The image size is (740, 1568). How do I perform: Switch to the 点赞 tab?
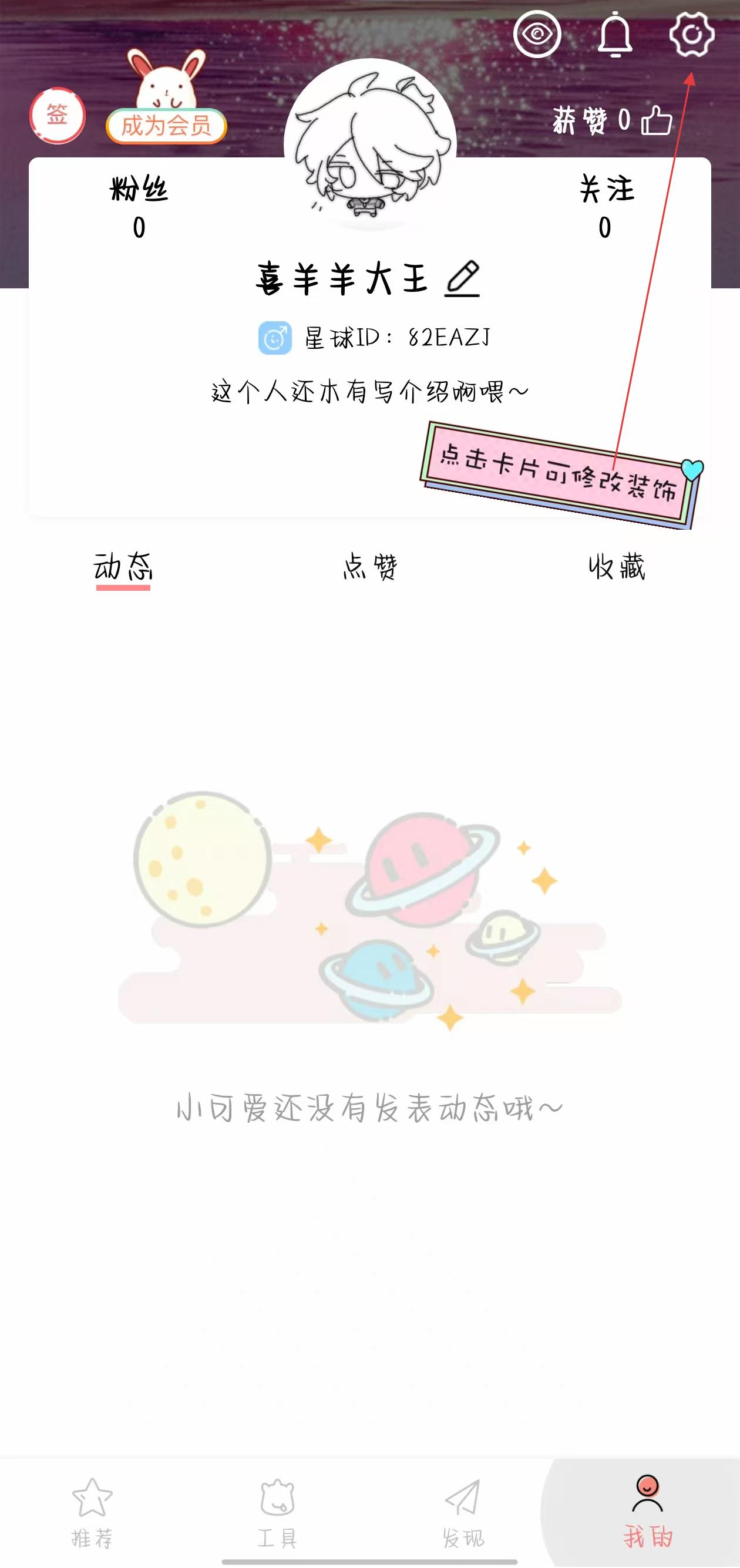point(370,568)
